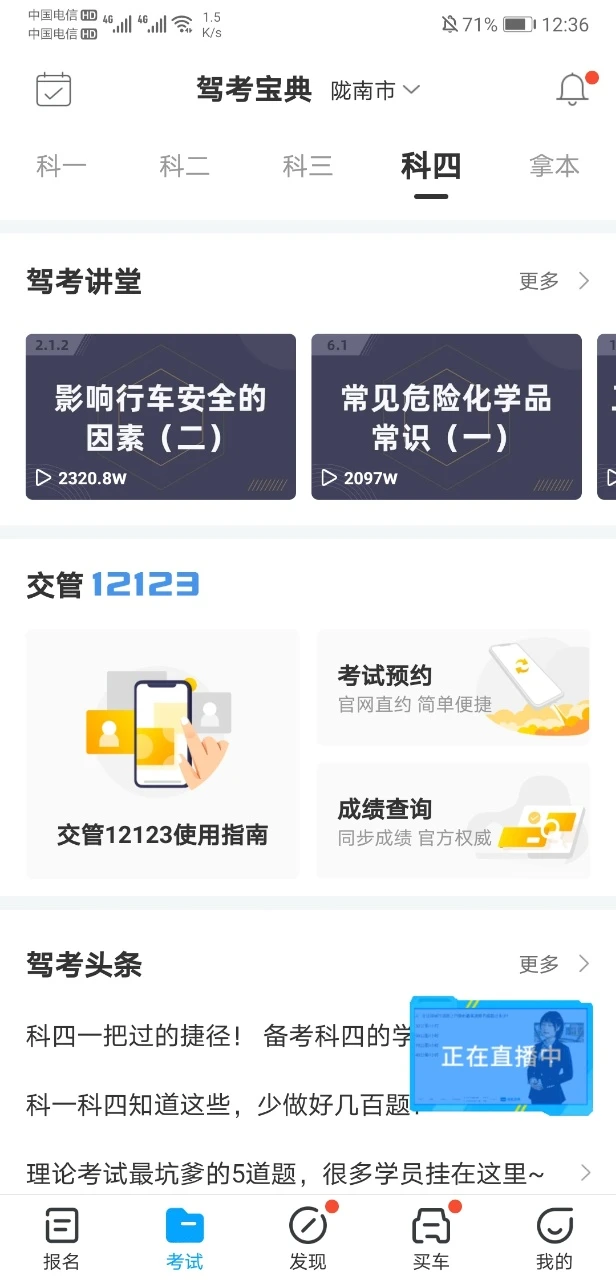Open the calendar check-in icon

54,90
